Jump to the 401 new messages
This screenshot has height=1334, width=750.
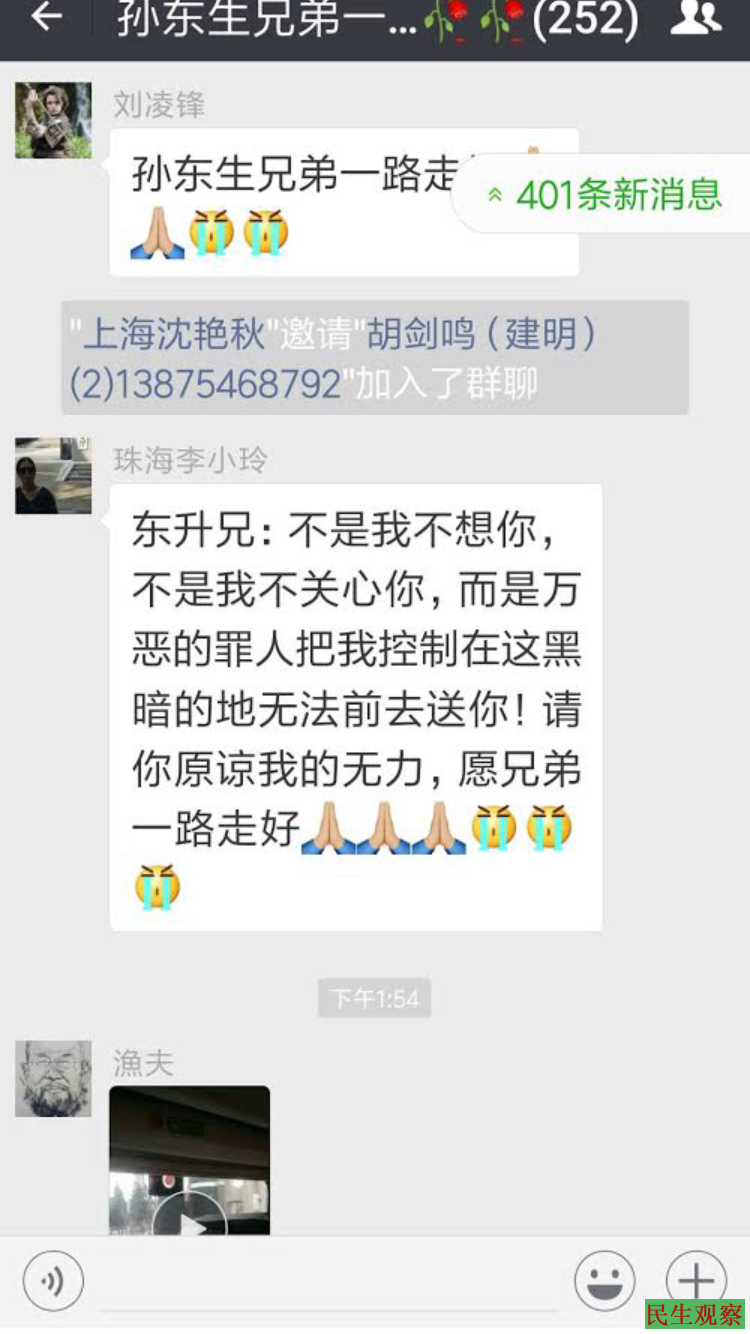(x=605, y=194)
